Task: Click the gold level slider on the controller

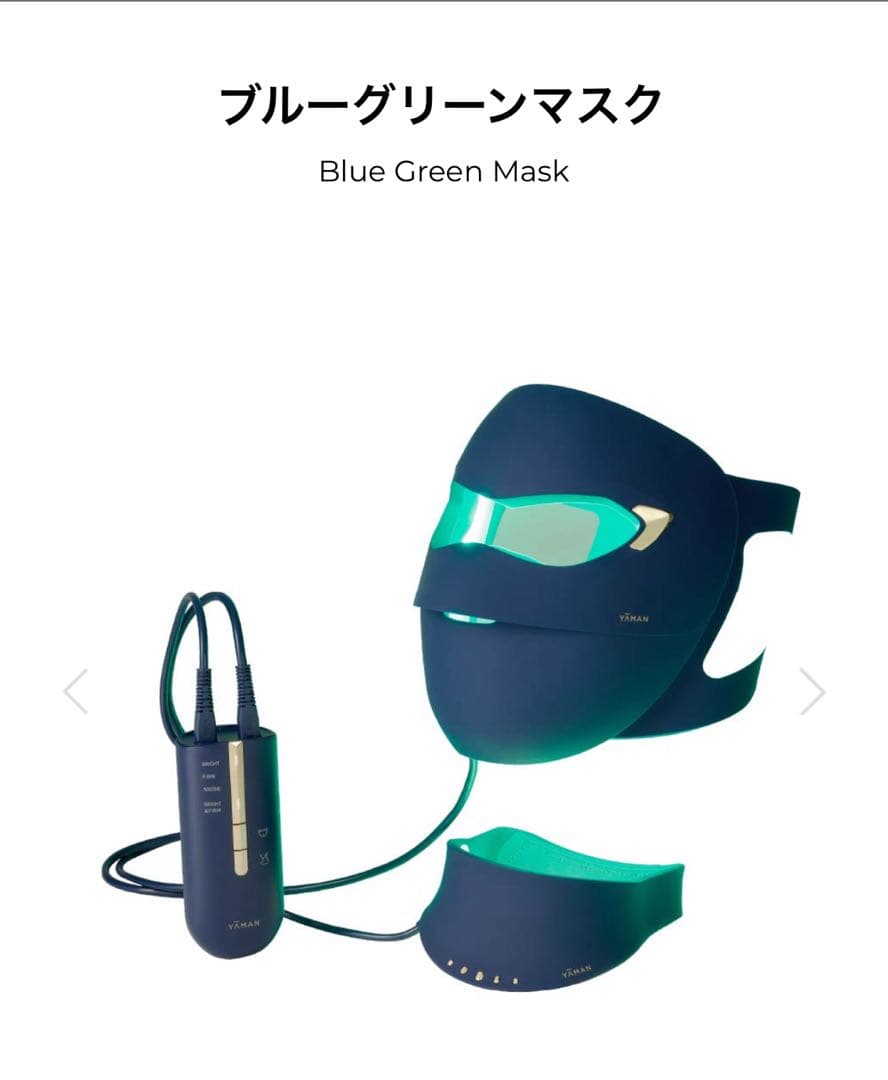Action: (238, 808)
